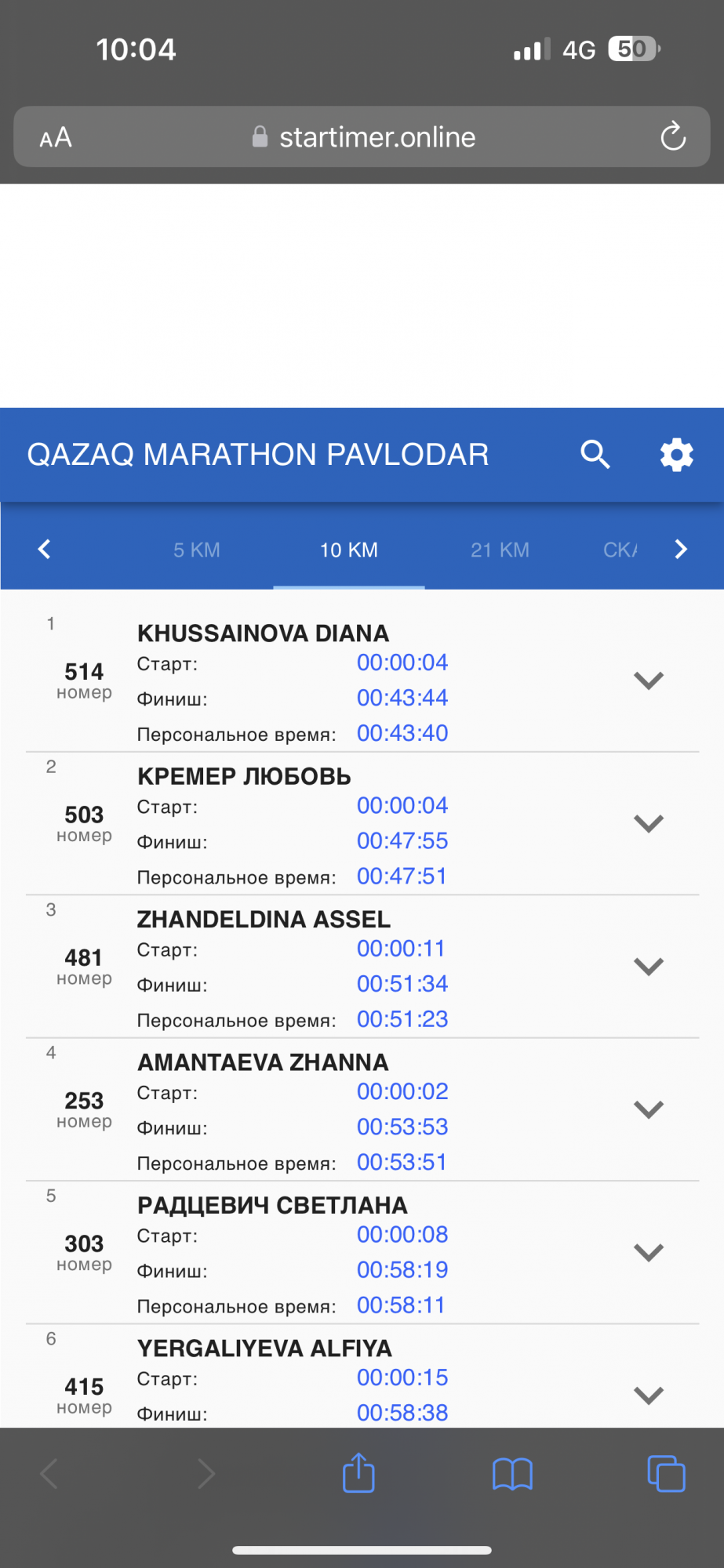Select the 10 KM tab

(x=349, y=550)
